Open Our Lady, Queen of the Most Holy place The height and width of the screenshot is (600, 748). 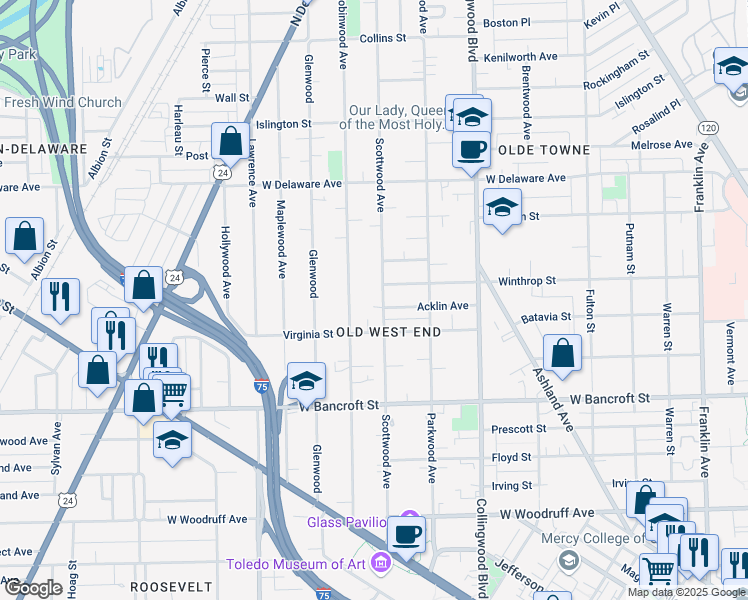point(392,117)
